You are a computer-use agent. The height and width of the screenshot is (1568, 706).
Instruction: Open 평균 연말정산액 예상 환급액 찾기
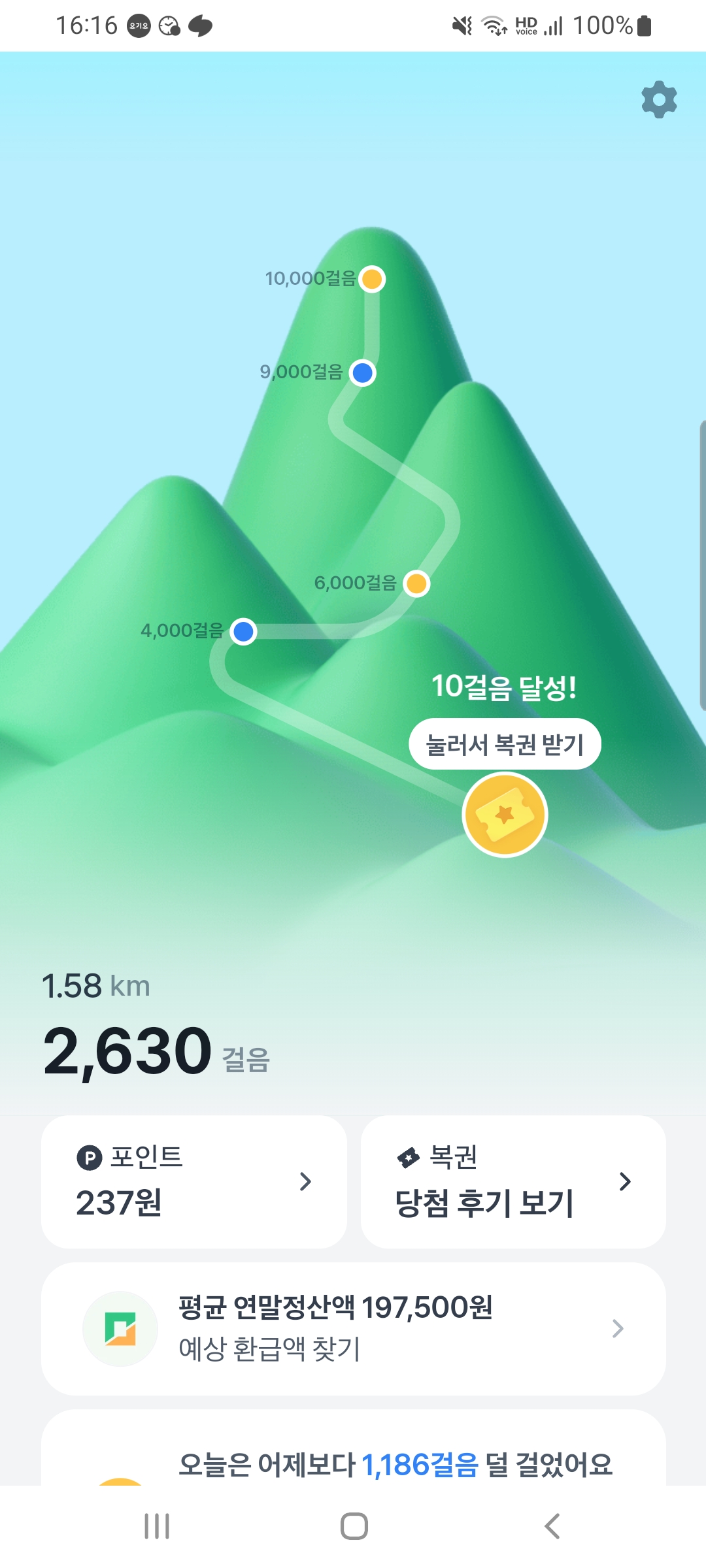pos(353,1328)
